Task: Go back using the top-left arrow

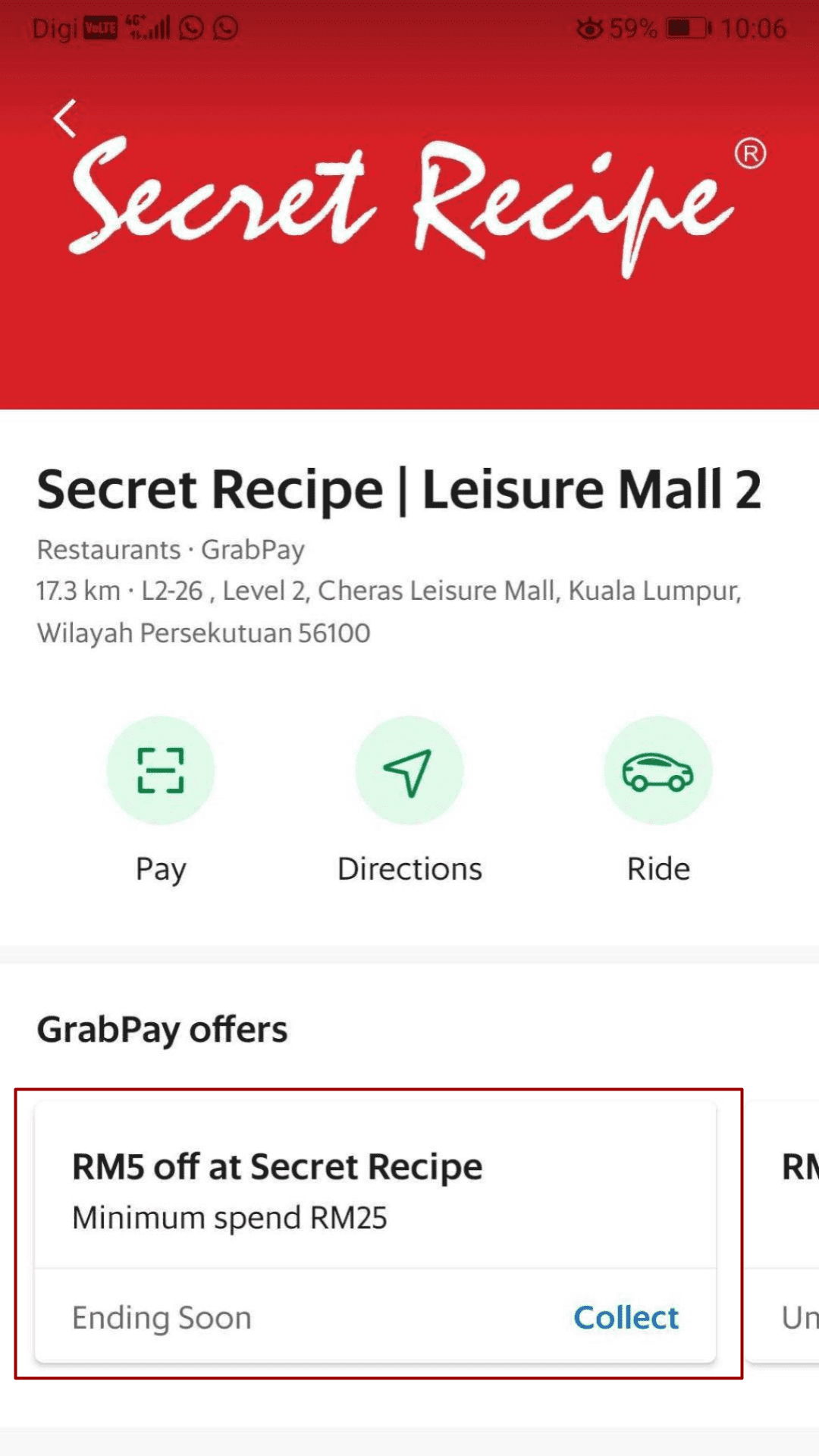Action: click(x=65, y=118)
